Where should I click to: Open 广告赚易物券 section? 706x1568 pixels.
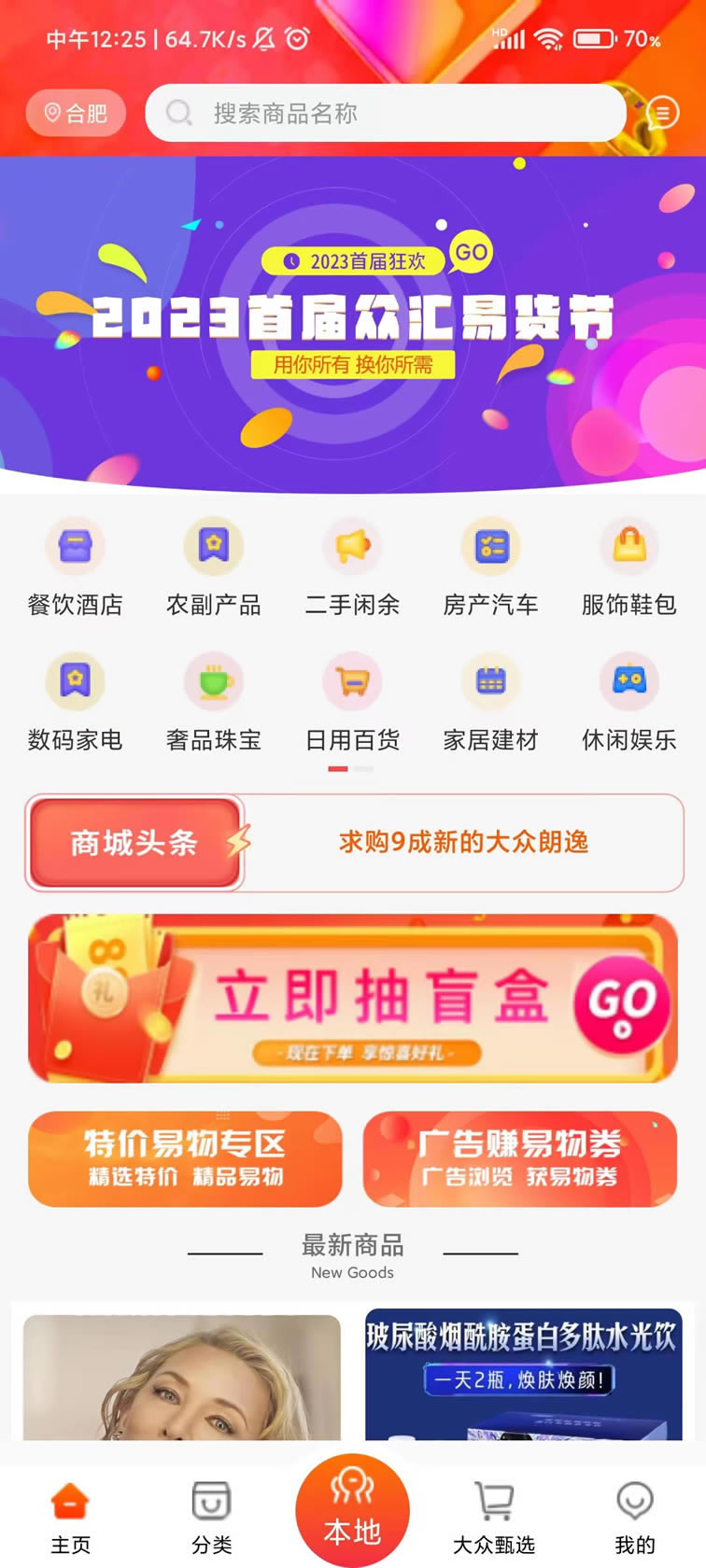519,1158
